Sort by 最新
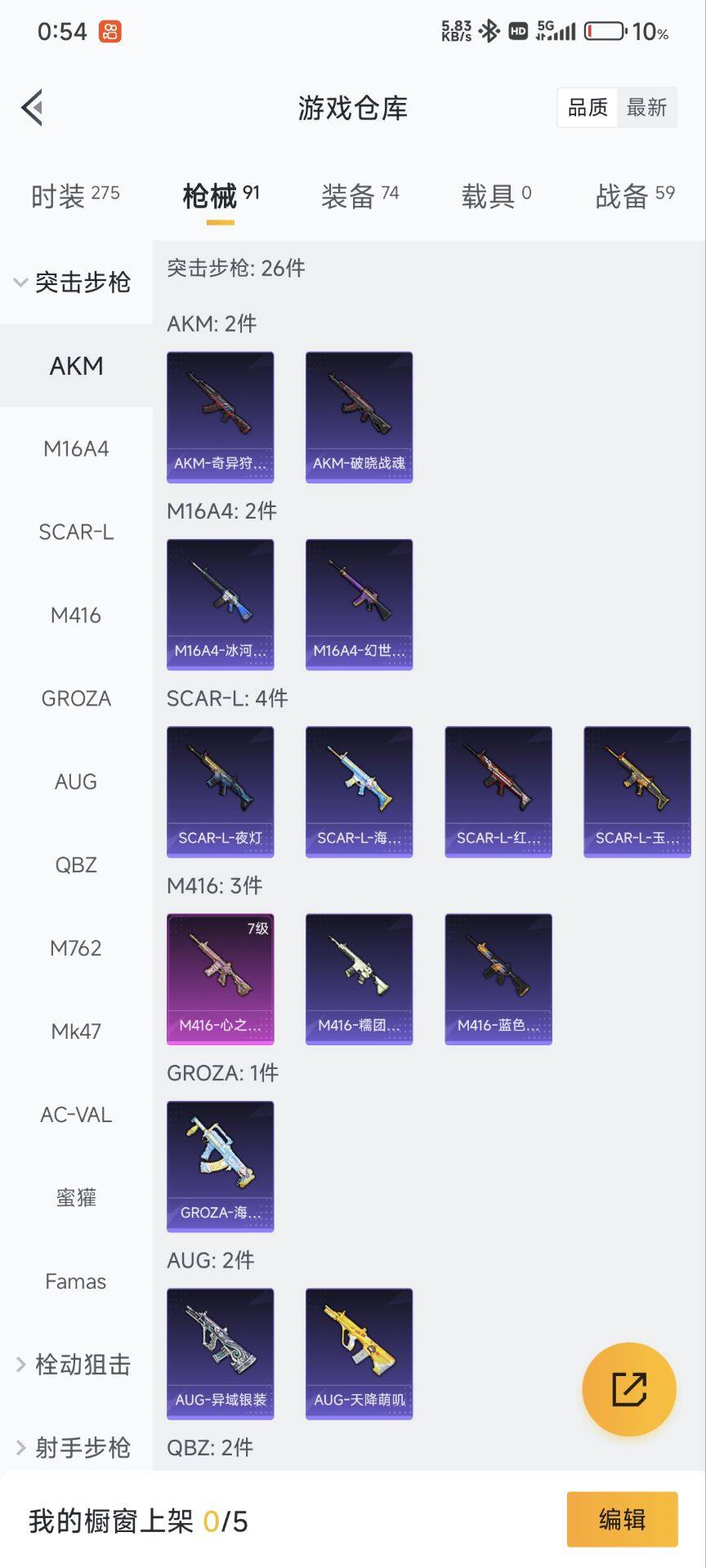 [646, 108]
